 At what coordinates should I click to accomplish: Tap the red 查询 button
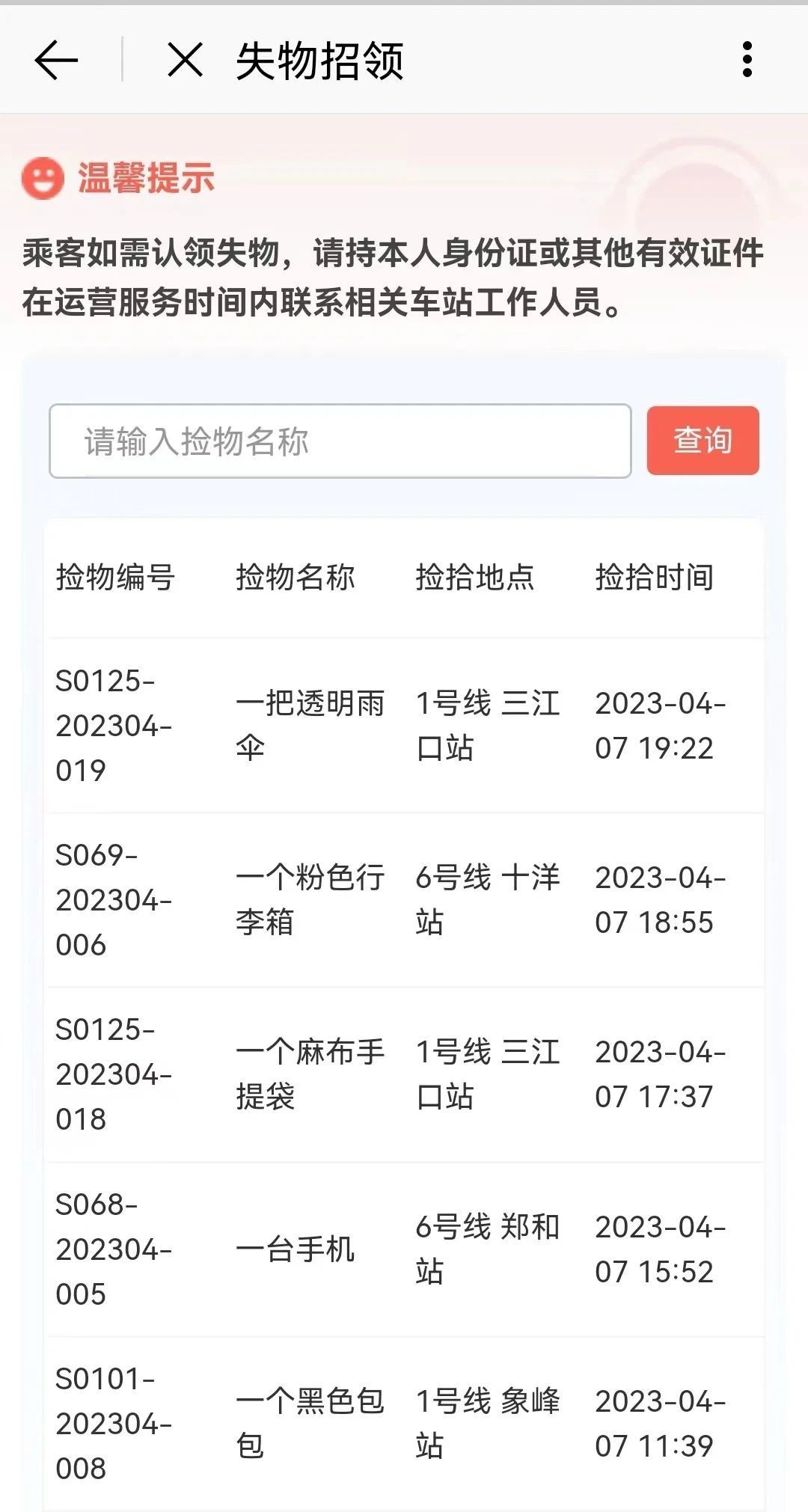click(703, 441)
